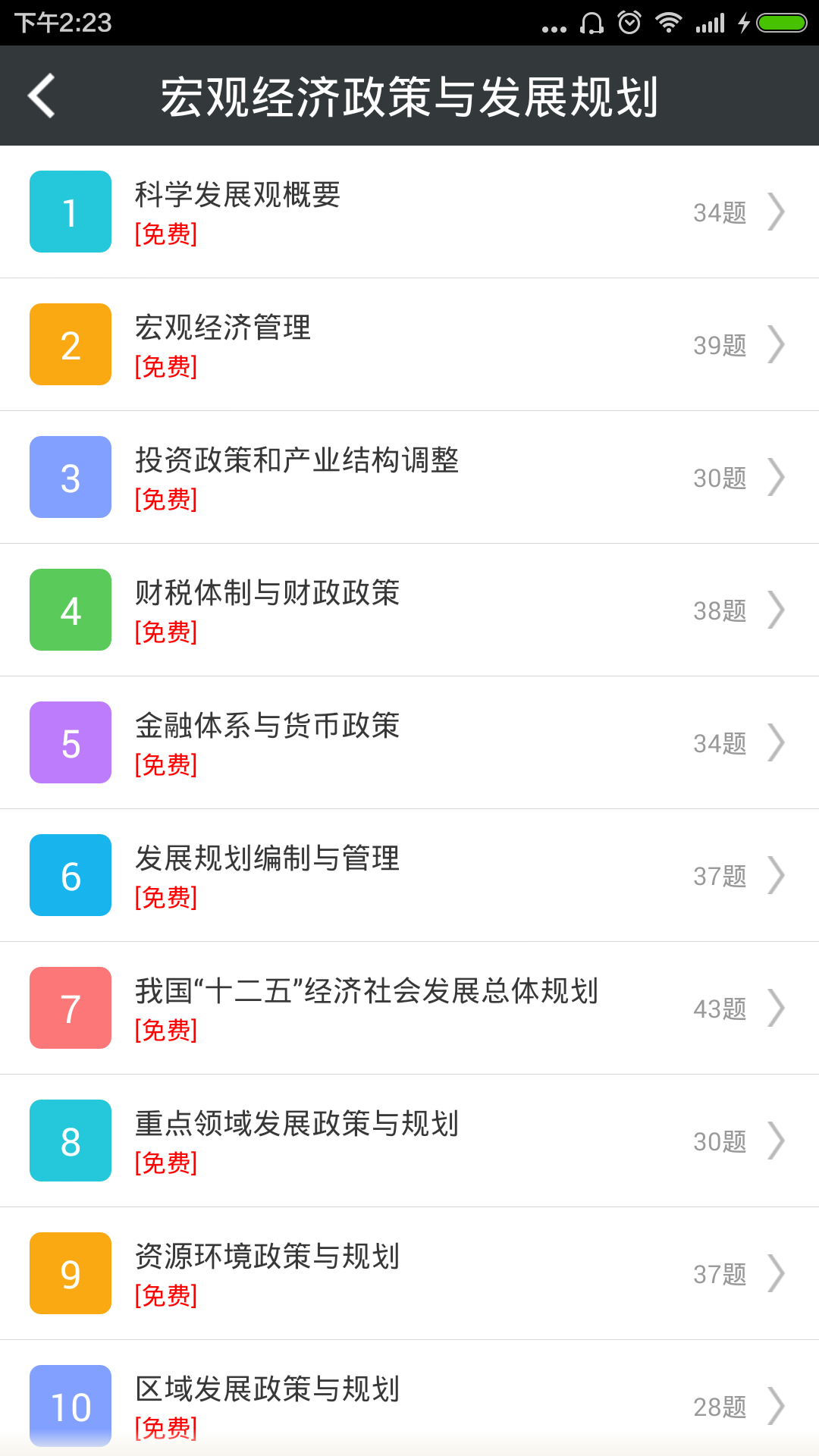Screen dimensions: 819x1456
Task: Expand chapter 10 区域发展政策与规划 via its chevron
Action: 778,1407
